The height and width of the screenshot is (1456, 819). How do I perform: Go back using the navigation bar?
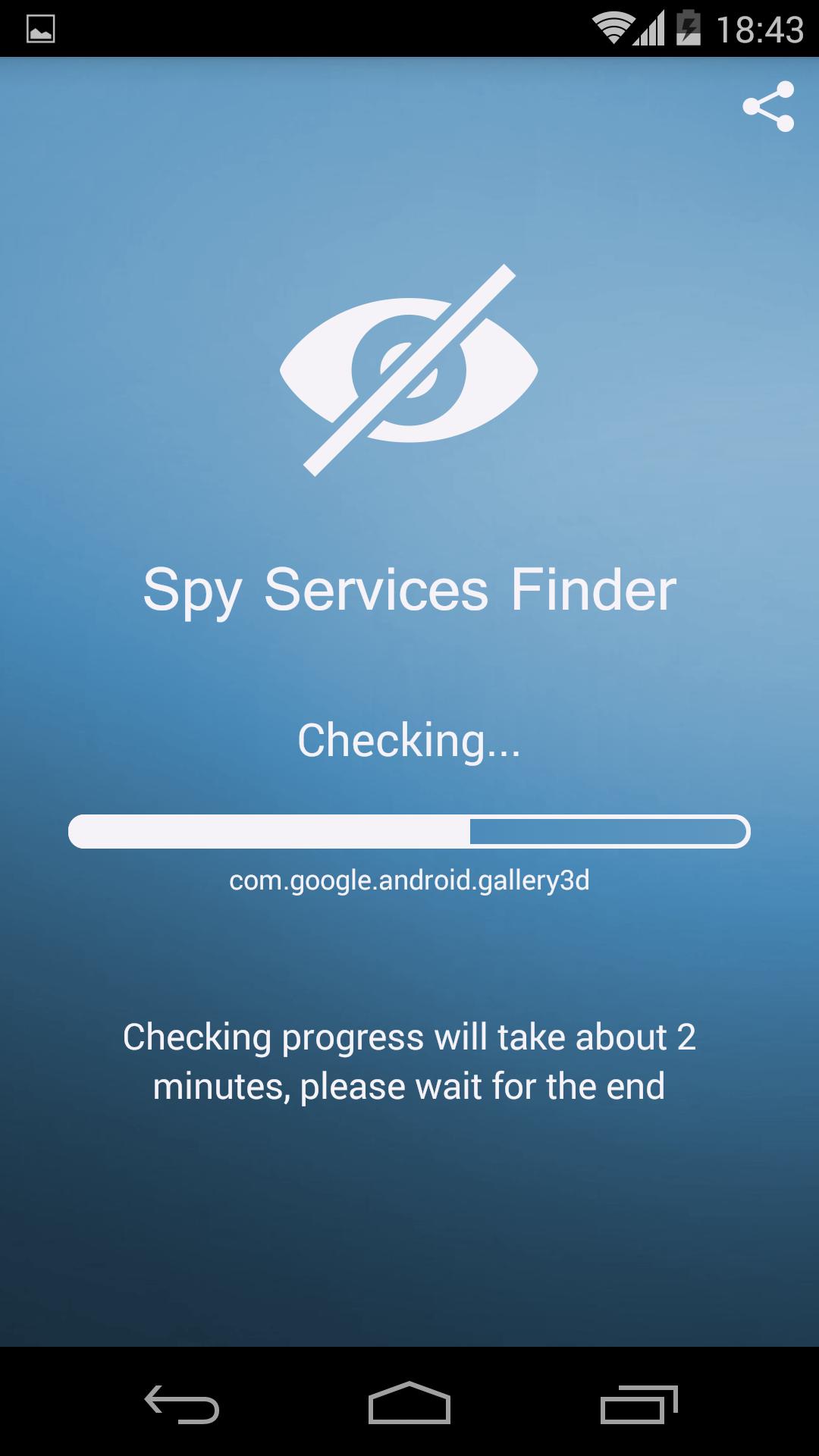182,1404
